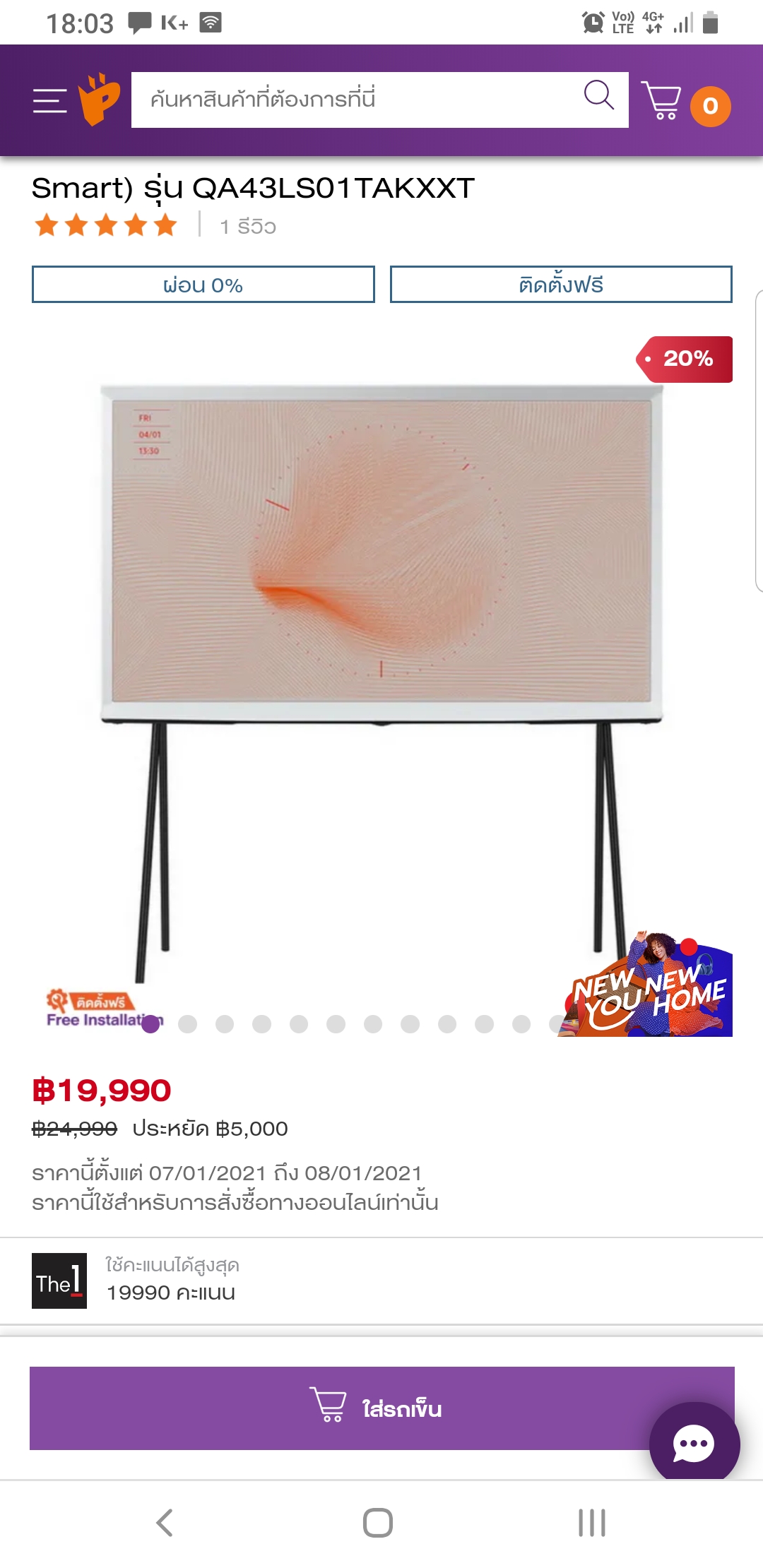Open the 1 รีวิว reviews link
This screenshot has height=1568, width=763.
247,227
